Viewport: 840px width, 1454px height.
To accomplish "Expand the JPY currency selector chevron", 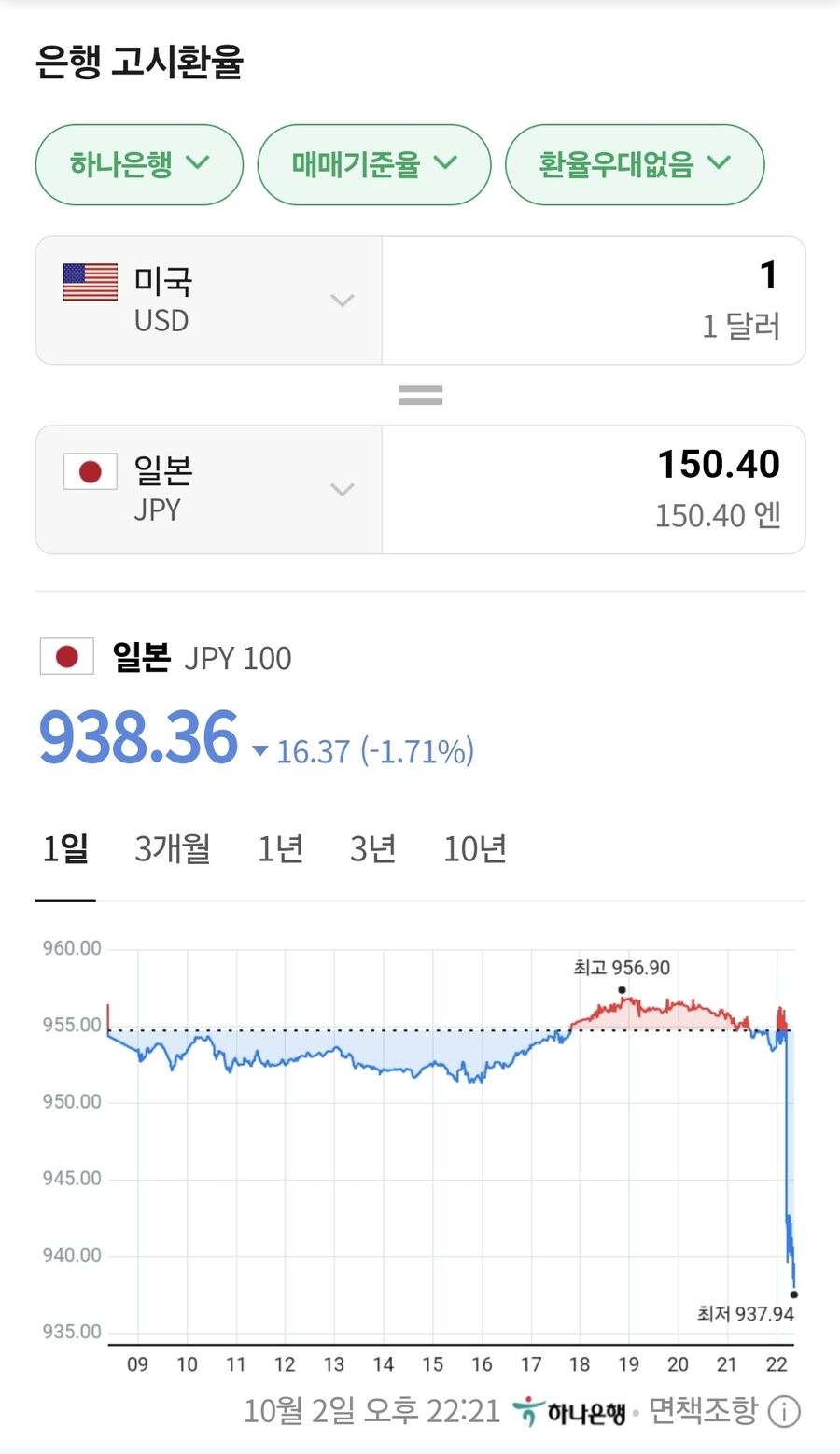I will [x=343, y=489].
